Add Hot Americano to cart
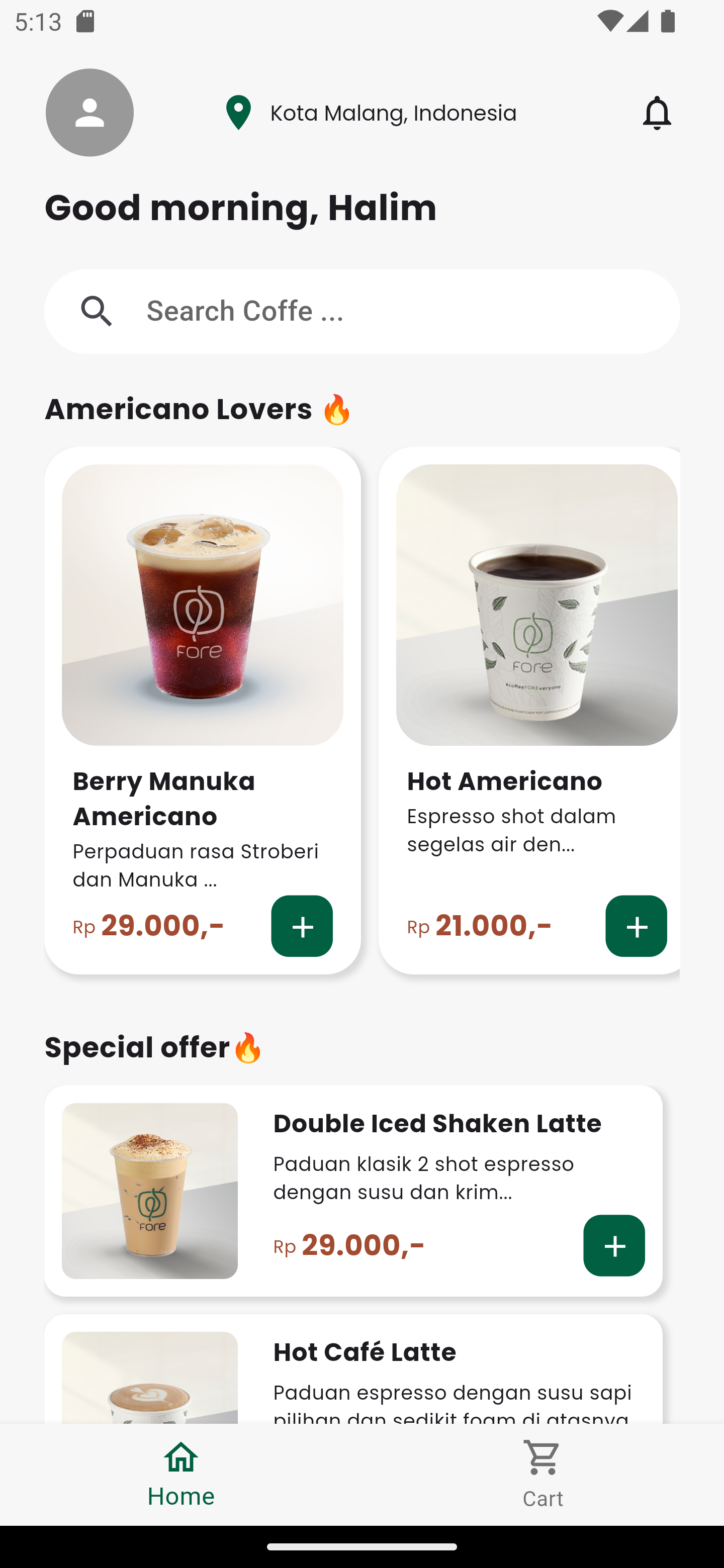Image resolution: width=724 pixels, height=1568 pixels. click(x=635, y=926)
